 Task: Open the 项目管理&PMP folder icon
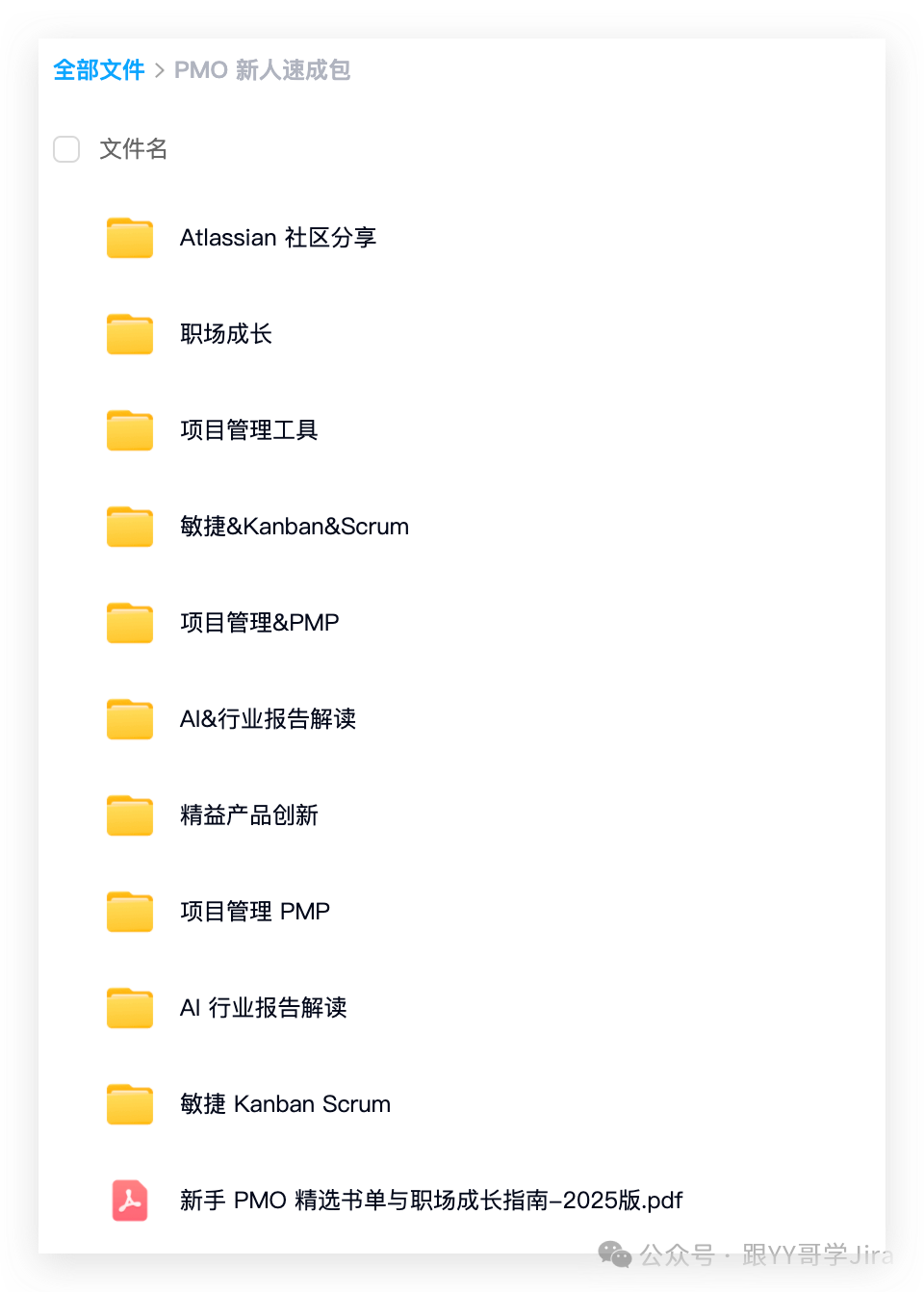(130, 623)
